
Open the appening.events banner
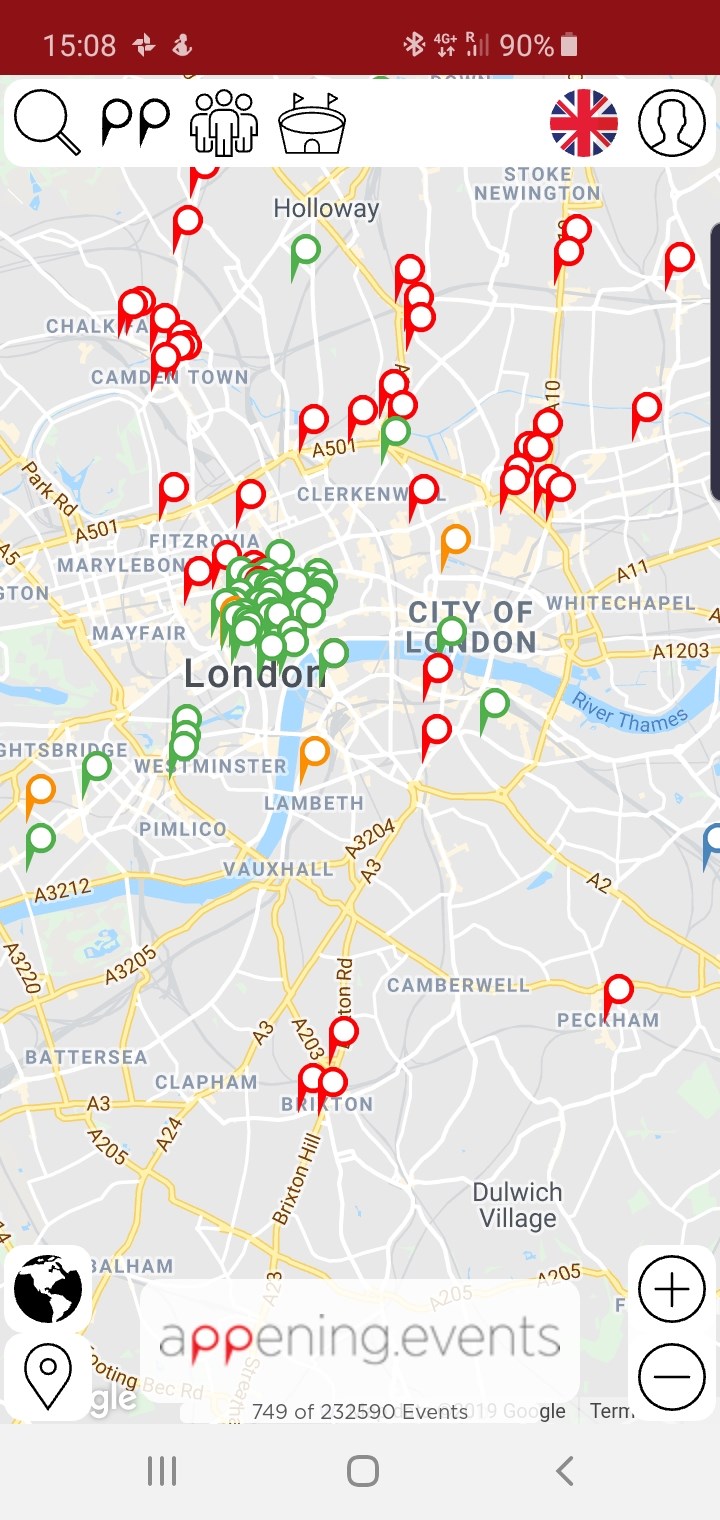360,1340
